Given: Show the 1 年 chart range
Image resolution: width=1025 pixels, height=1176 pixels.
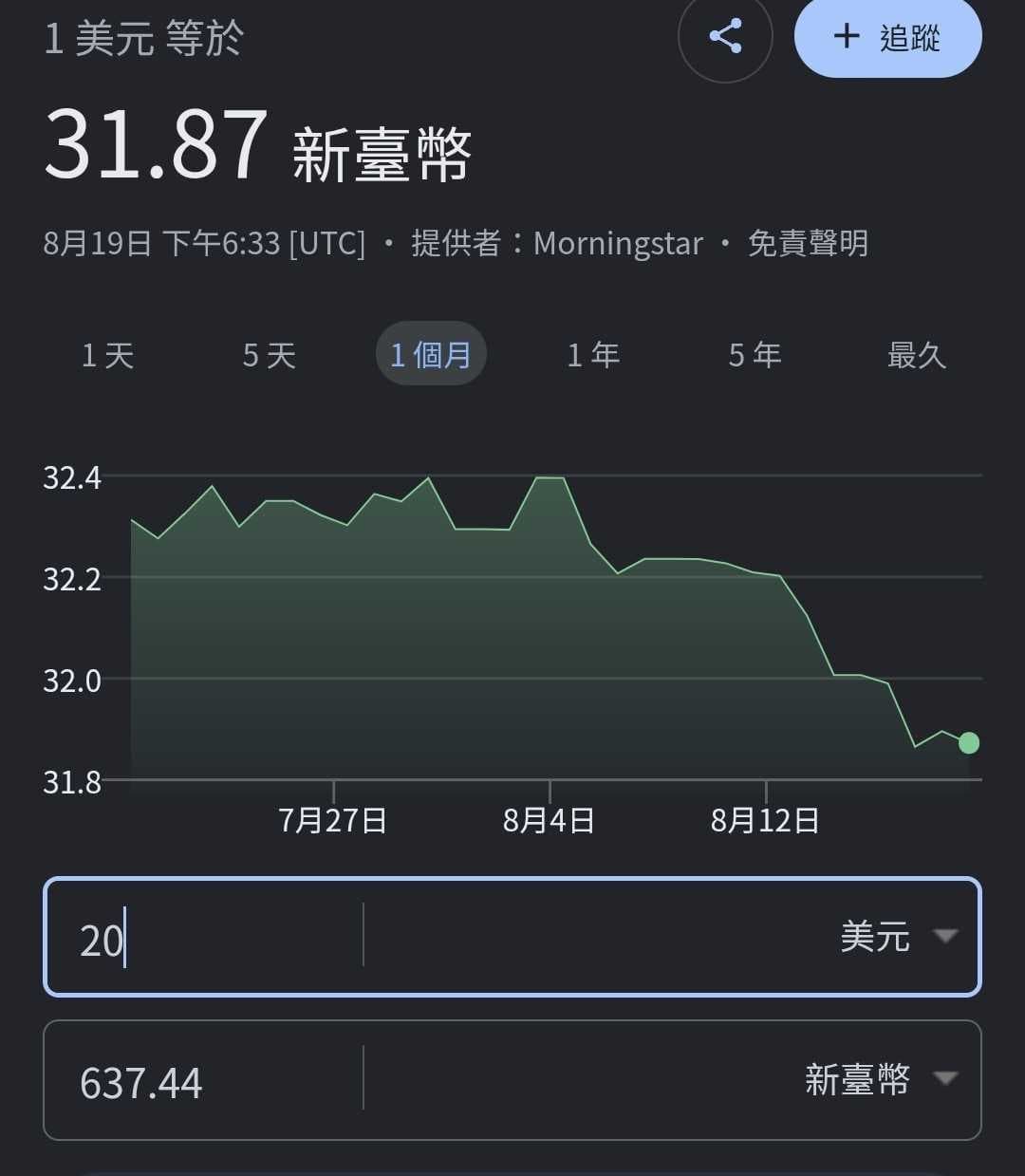Looking at the screenshot, I should point(593,355).
